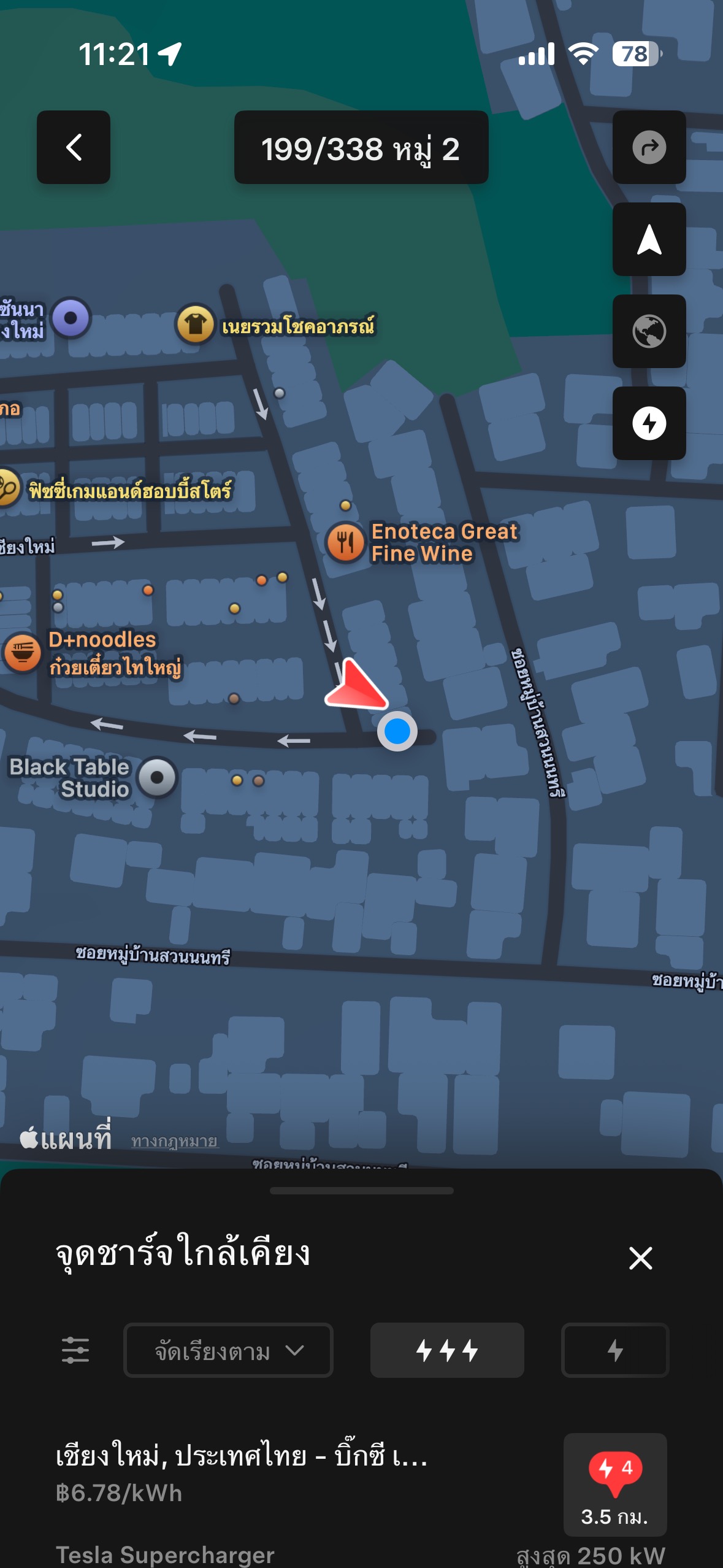Screen dimensions: 723x1568
Task: Tap the เนยรวมโชคอาภรณ์ clothing shop pin
Action: 195,324
